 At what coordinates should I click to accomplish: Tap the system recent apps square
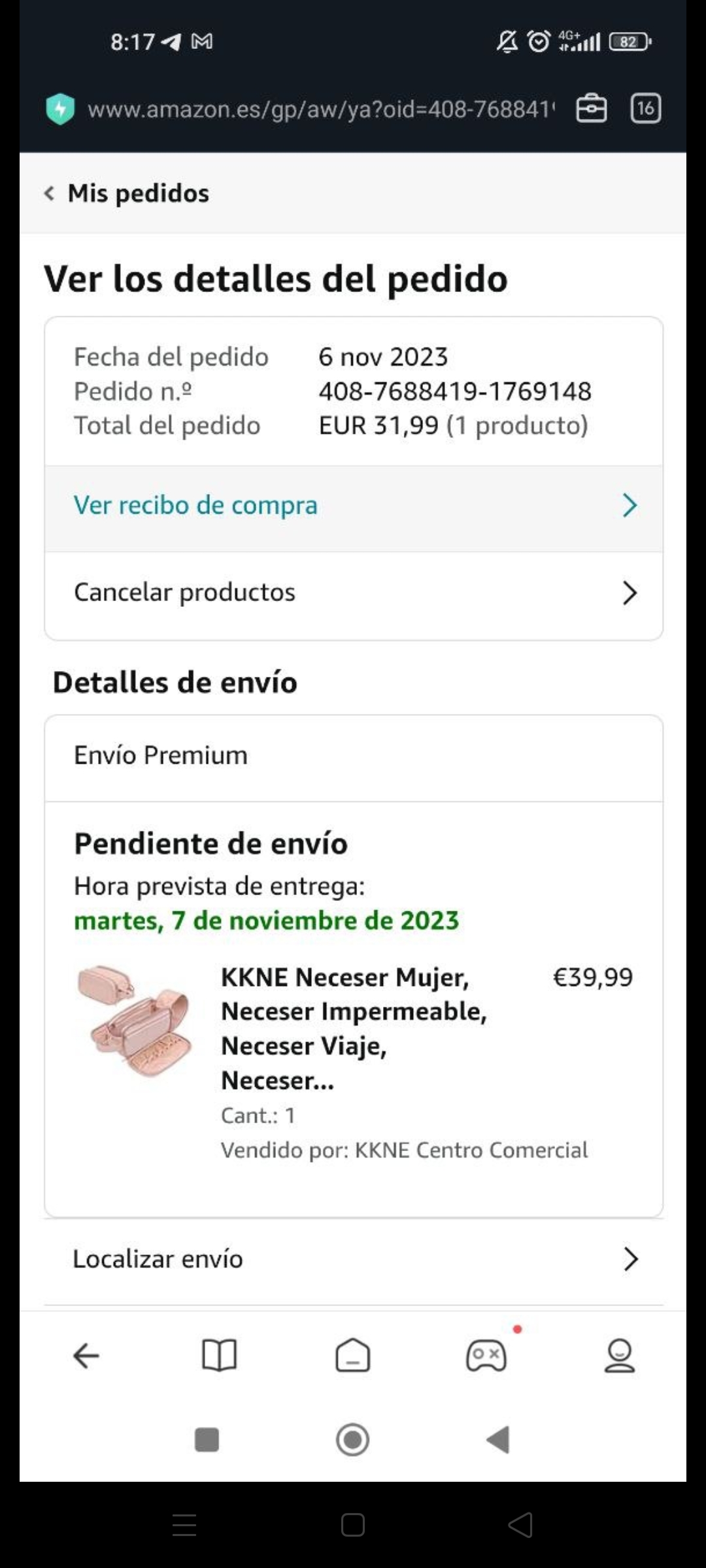(x=207, y=1439)
